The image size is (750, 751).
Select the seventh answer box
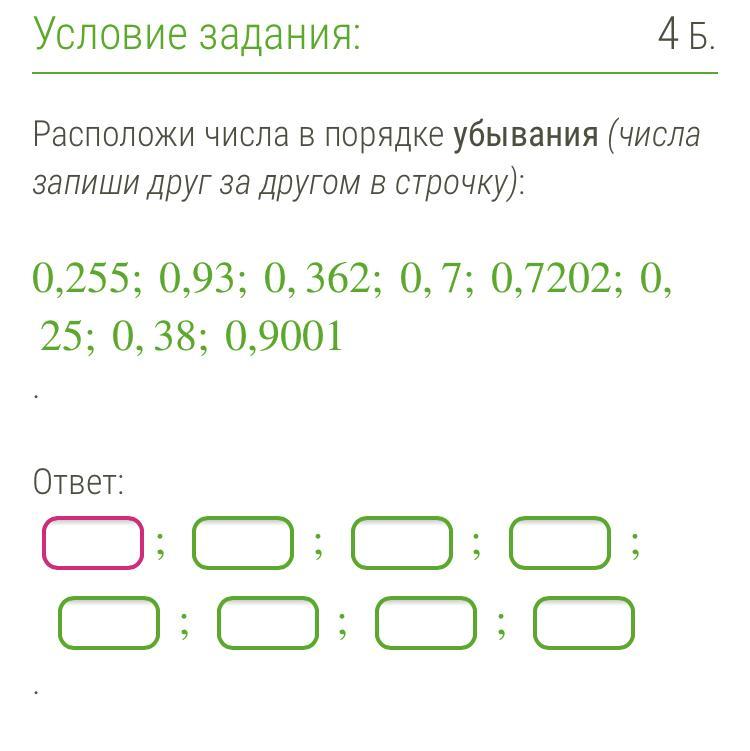426,623
